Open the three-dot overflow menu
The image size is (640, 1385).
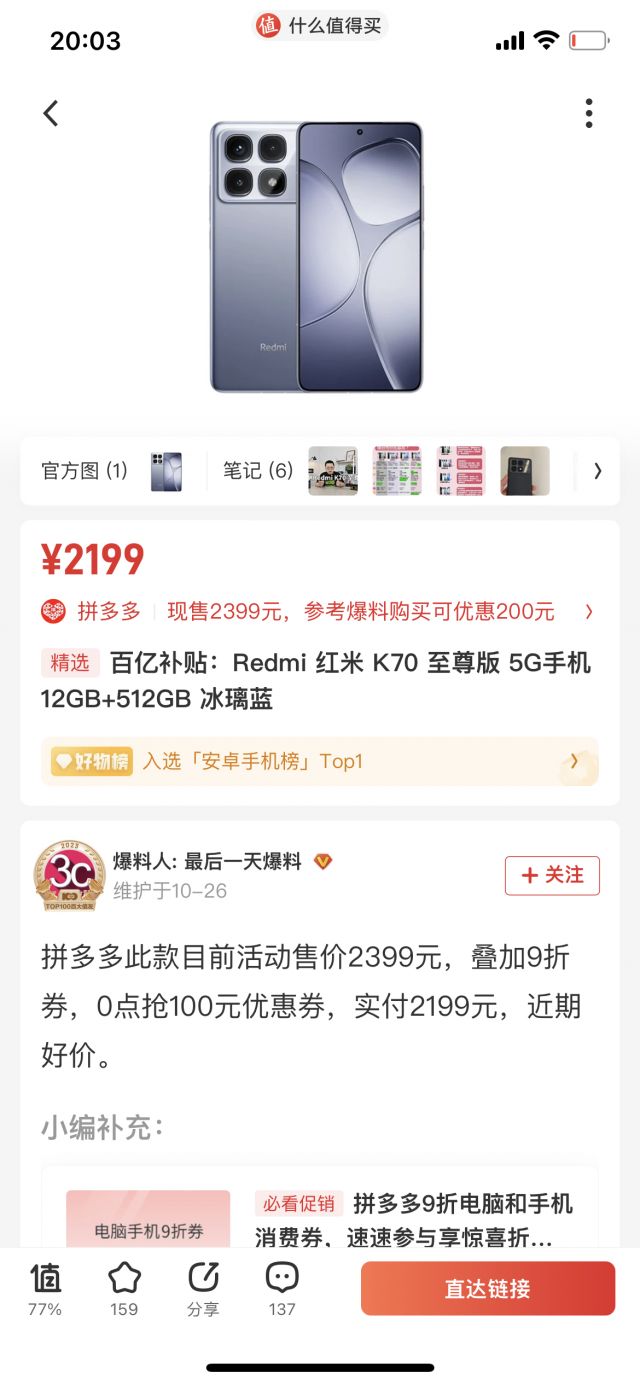coord(589,113)
